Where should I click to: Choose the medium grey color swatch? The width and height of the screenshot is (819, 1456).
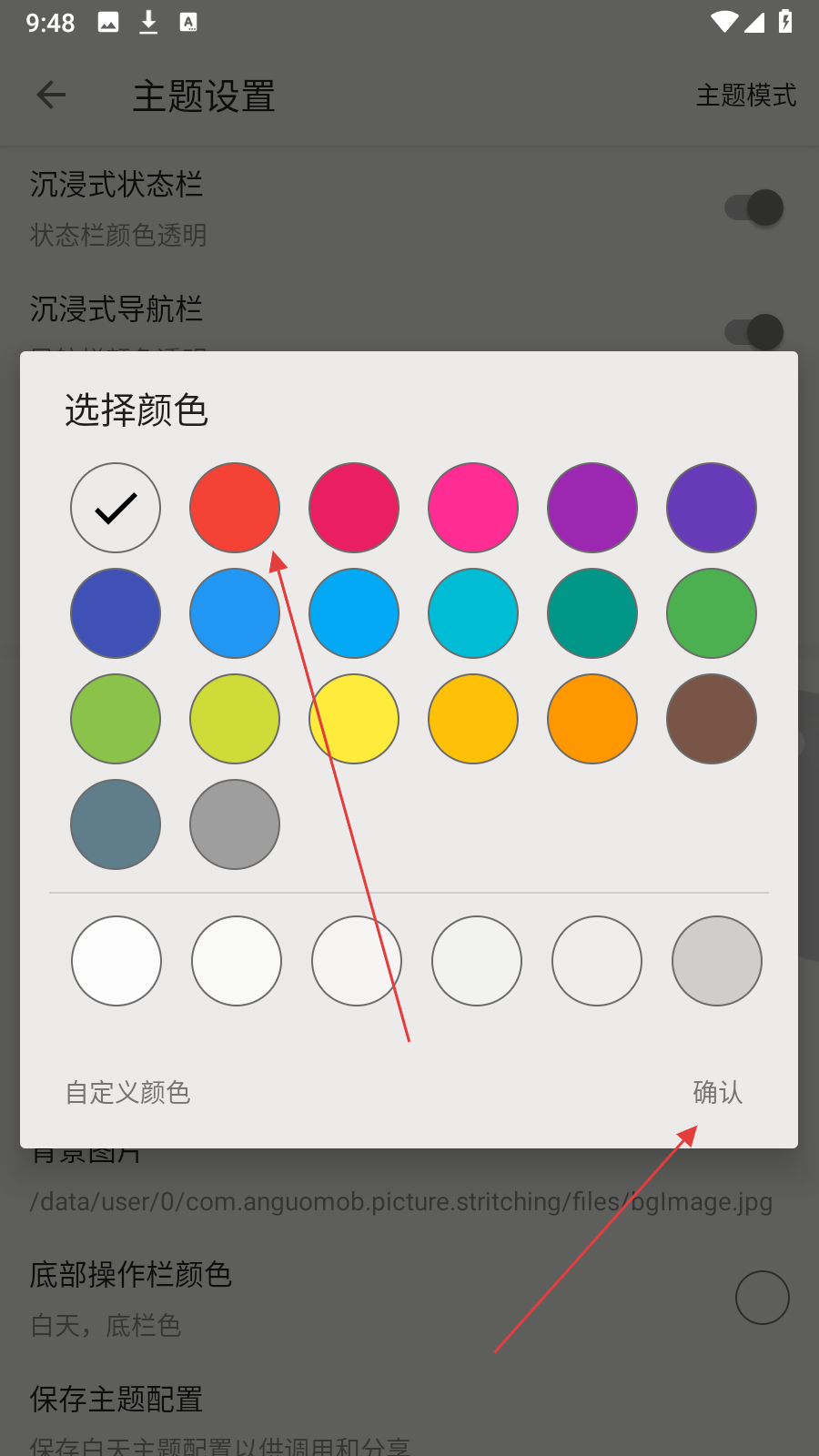coord(235,824)
